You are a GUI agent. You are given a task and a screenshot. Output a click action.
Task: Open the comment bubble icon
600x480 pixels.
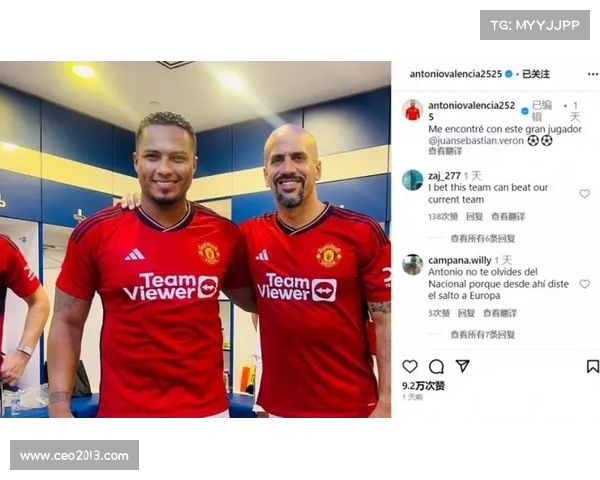pyautogui.click(x=436, y=367)
